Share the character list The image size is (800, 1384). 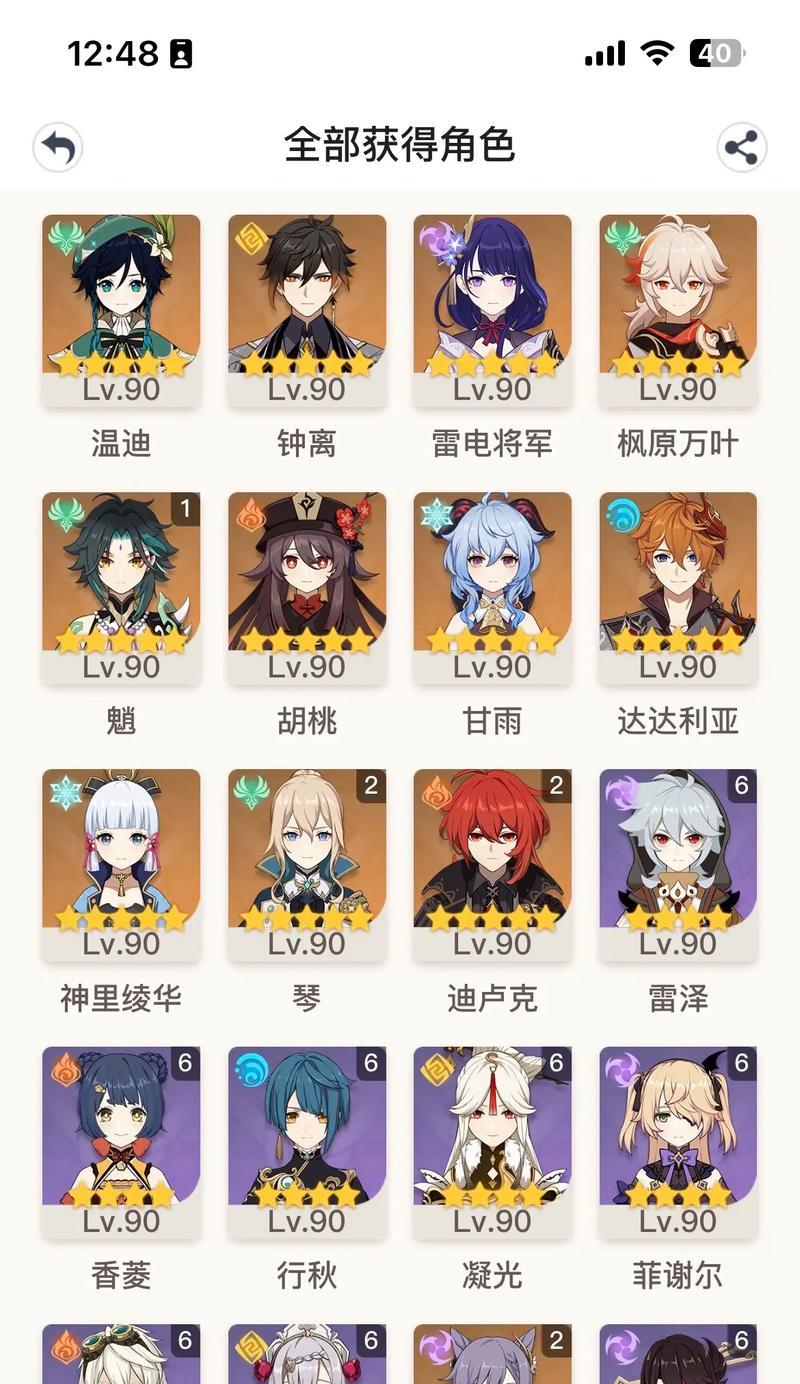click(741, 148)
